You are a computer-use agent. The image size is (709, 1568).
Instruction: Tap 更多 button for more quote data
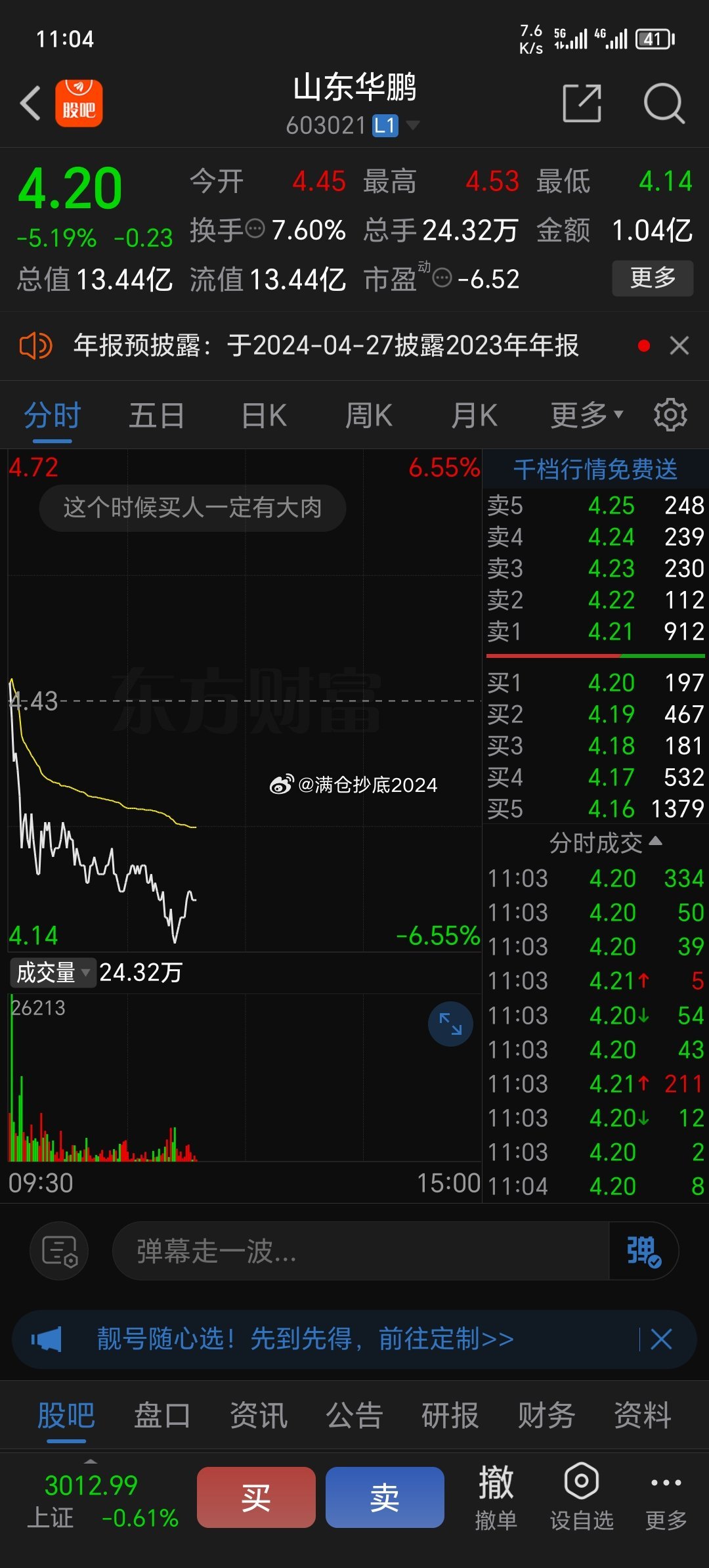pos(653,278)
